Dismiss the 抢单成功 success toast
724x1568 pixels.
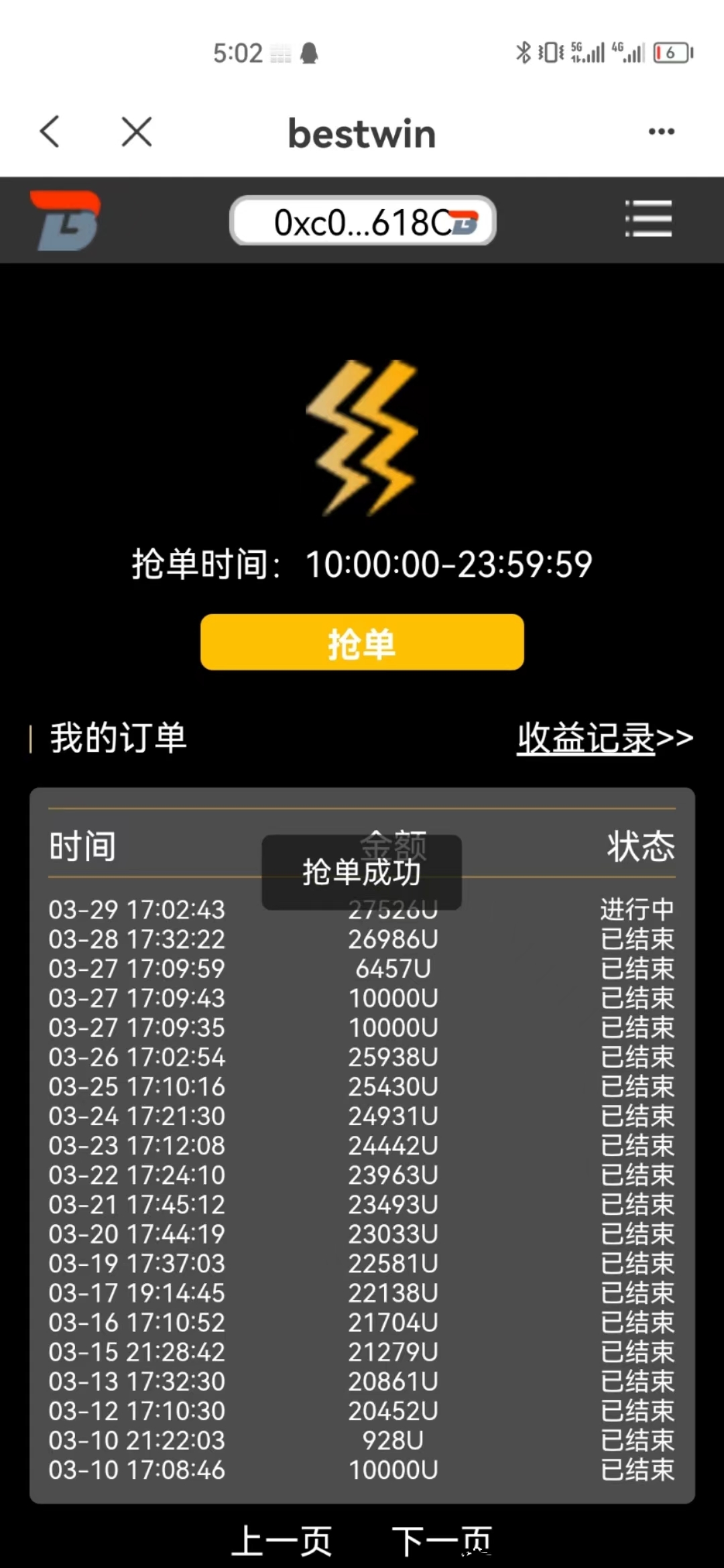361,872
